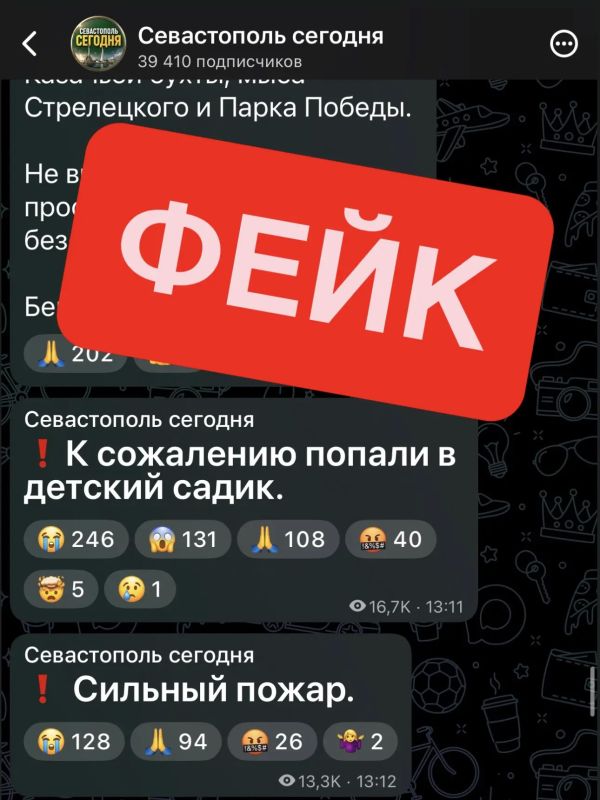The image size is (600, 800).
Task: Add crying reaction with 246 count
Action: (x=76, y=539)
